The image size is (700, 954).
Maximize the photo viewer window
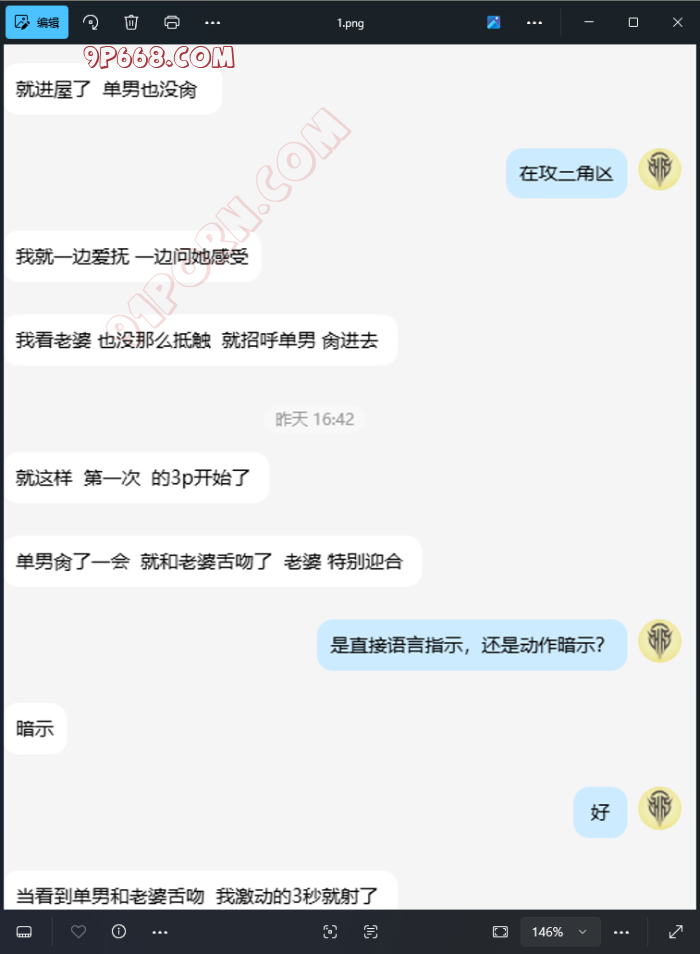[x=633, y=22]
